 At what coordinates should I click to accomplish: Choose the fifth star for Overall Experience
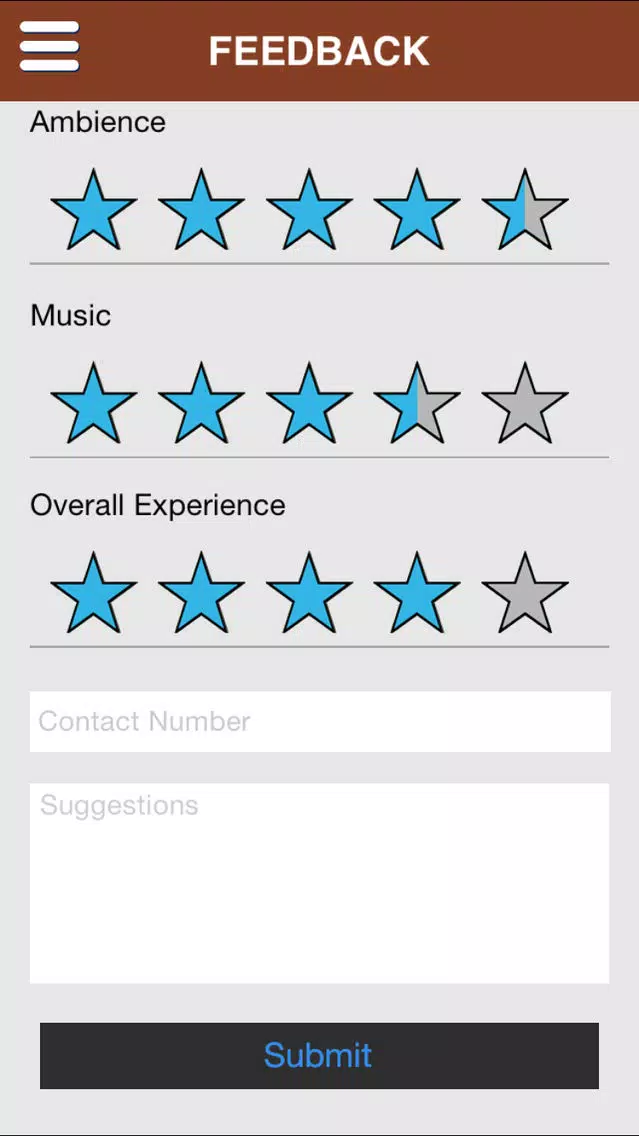525,593
